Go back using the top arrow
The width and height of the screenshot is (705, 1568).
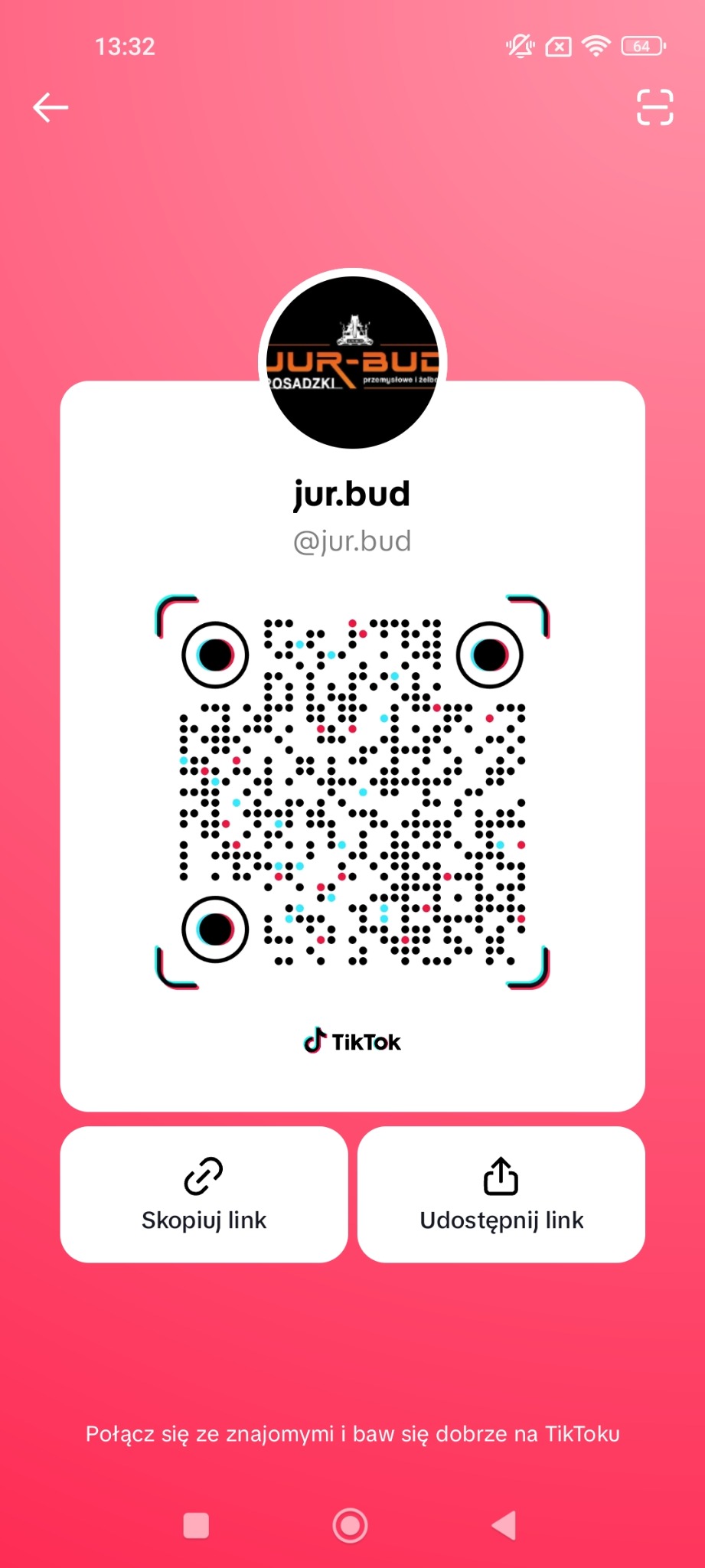coord(51,107)
